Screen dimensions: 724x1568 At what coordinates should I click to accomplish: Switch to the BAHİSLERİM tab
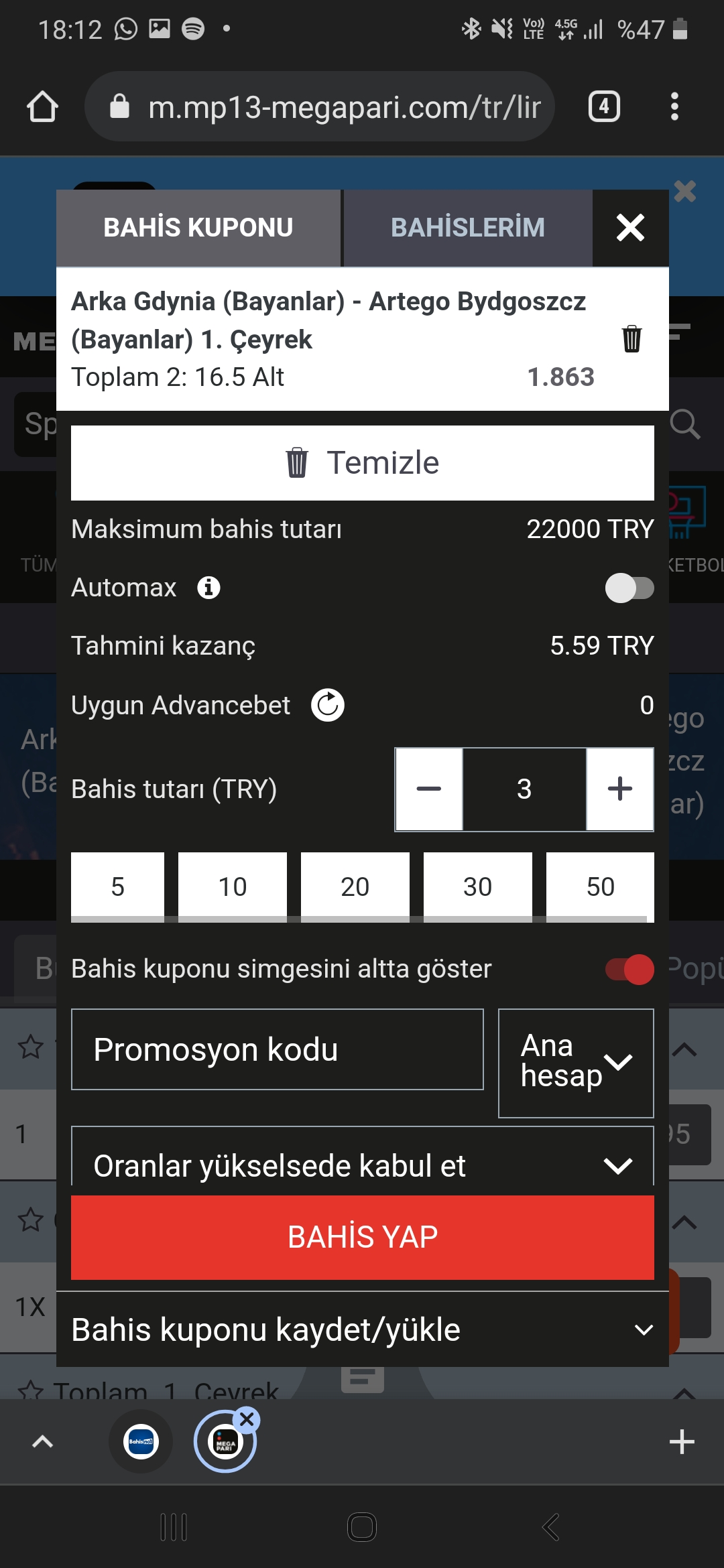pyautogui.click(x=468, y=228)
